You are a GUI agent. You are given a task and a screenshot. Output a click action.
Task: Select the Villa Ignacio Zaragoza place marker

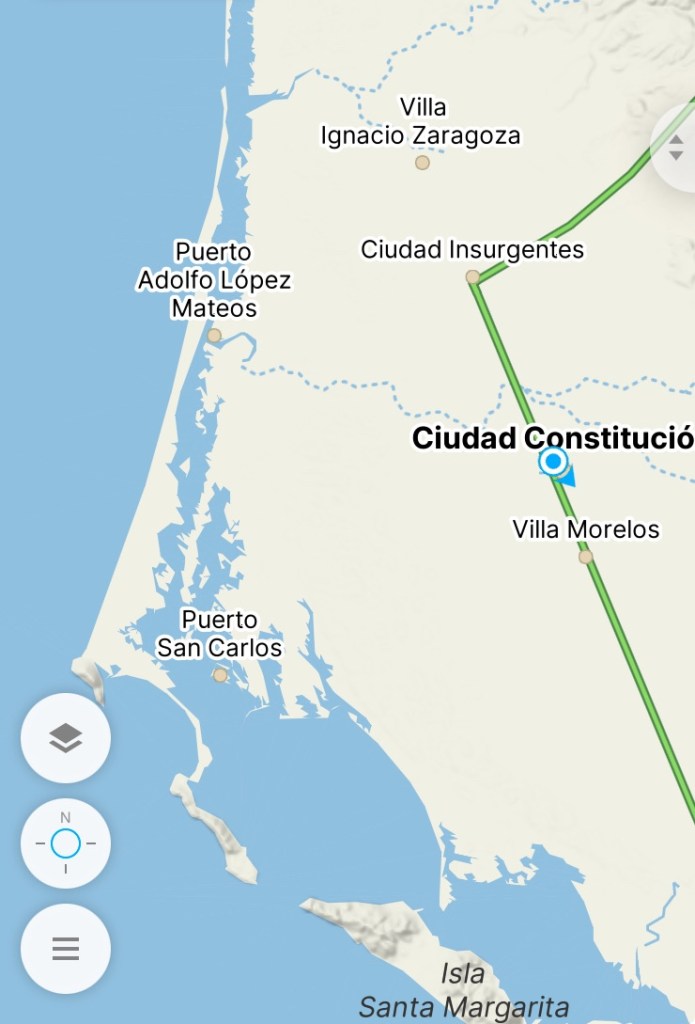[422, 162]
